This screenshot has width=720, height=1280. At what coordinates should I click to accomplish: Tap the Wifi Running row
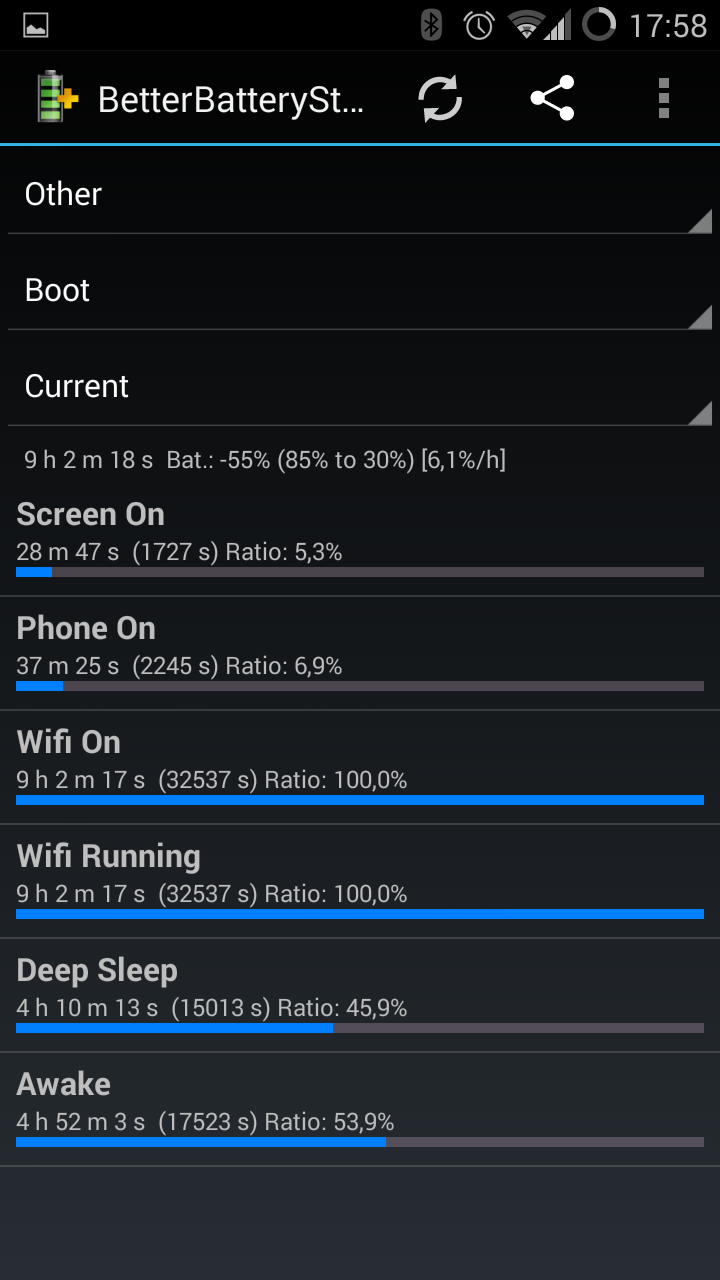360,881
